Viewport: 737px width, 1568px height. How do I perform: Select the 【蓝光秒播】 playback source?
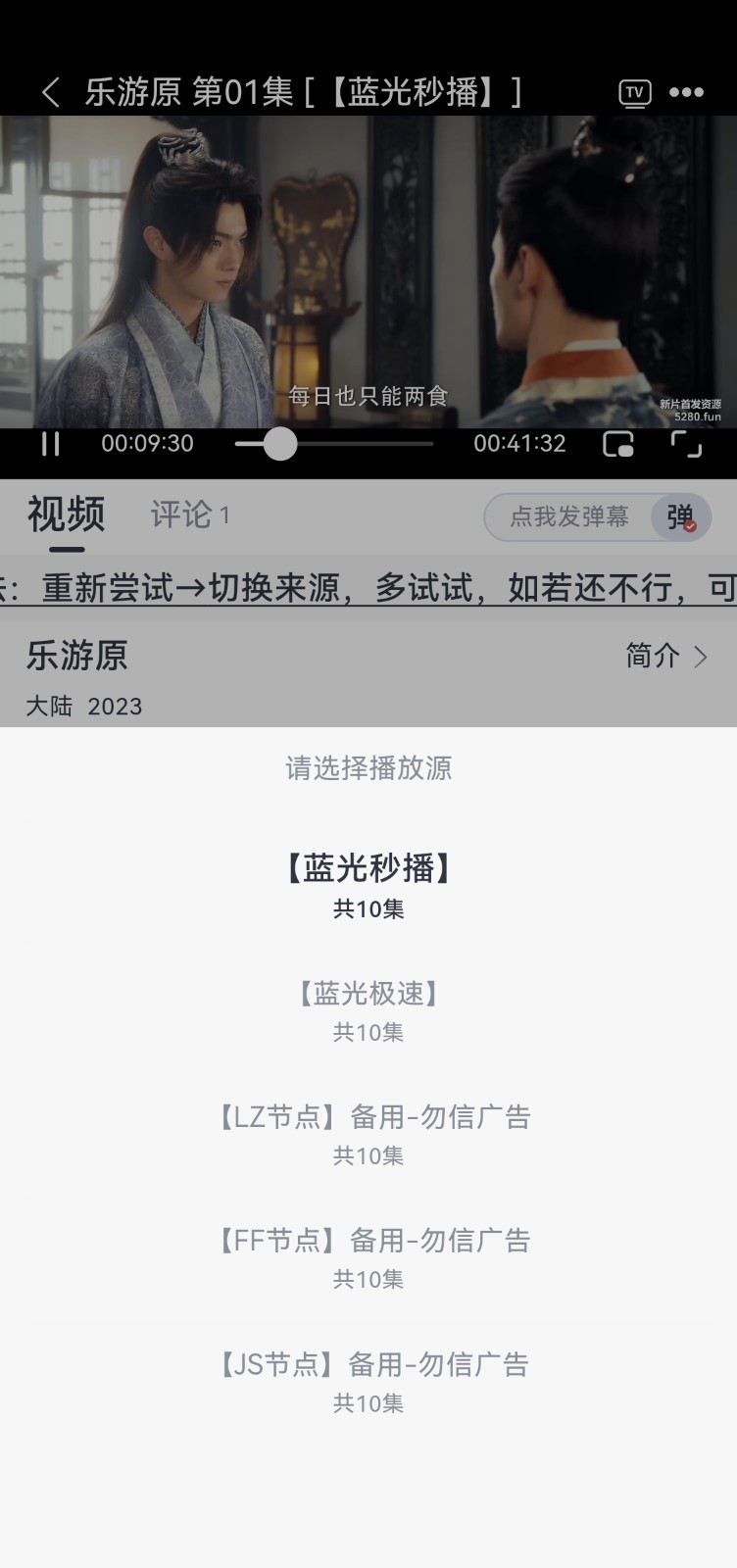click(x=368, y=869)
